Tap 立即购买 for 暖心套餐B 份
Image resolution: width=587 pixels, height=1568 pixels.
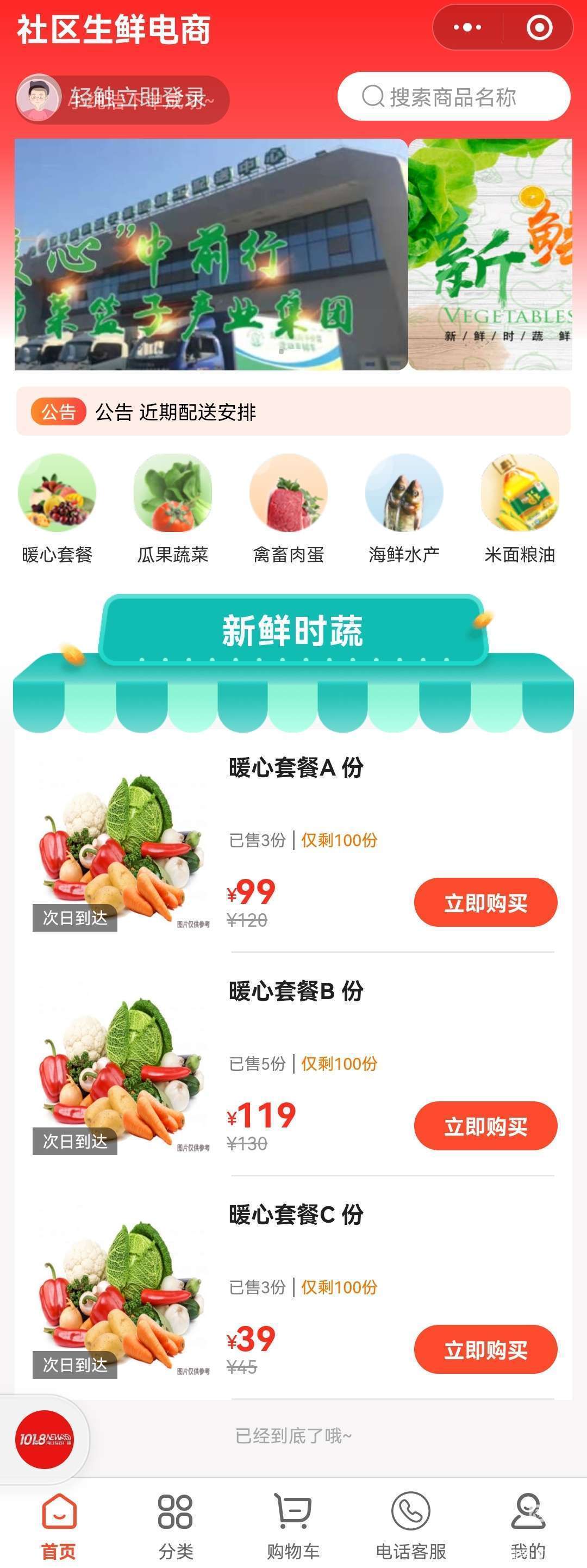[485, 1125]
